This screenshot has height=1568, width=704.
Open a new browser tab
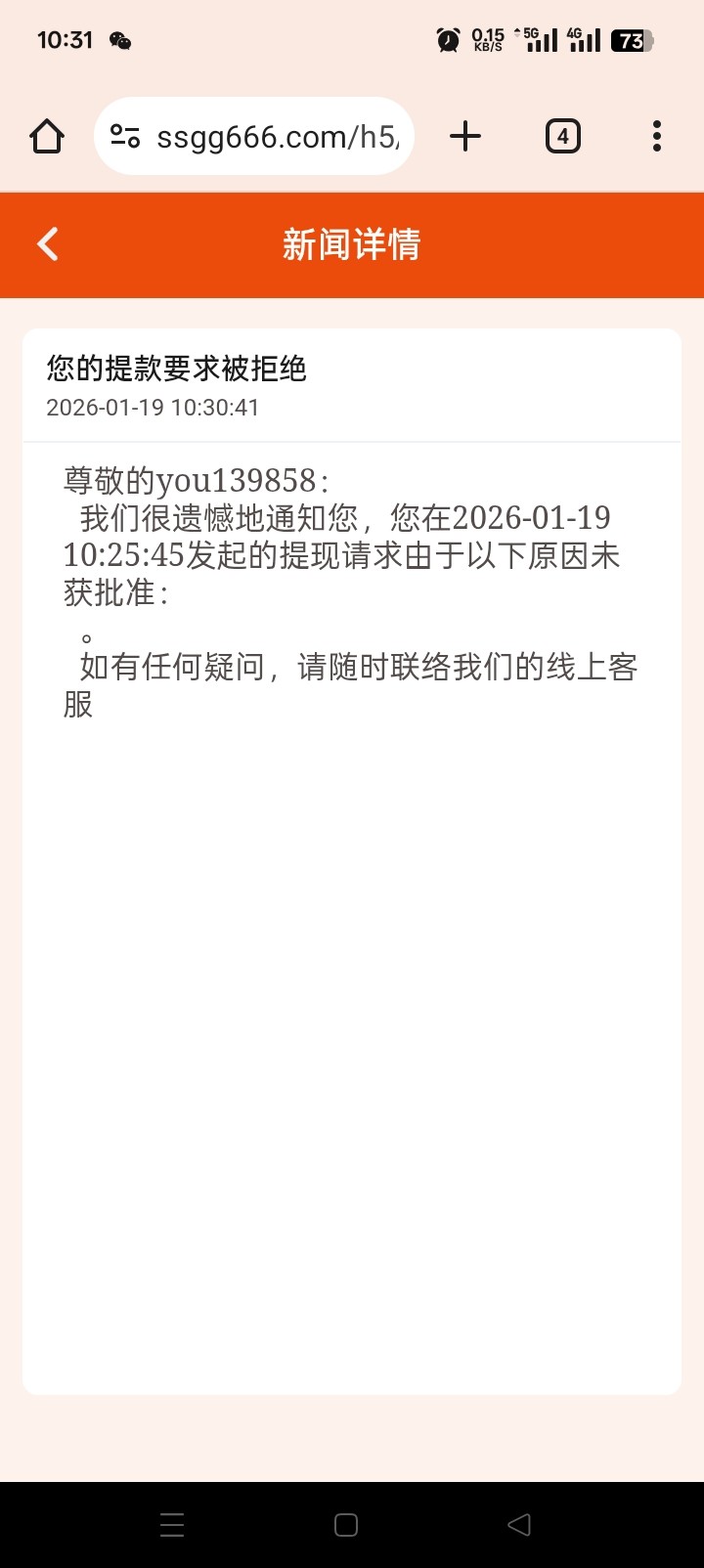pos(465,137)
